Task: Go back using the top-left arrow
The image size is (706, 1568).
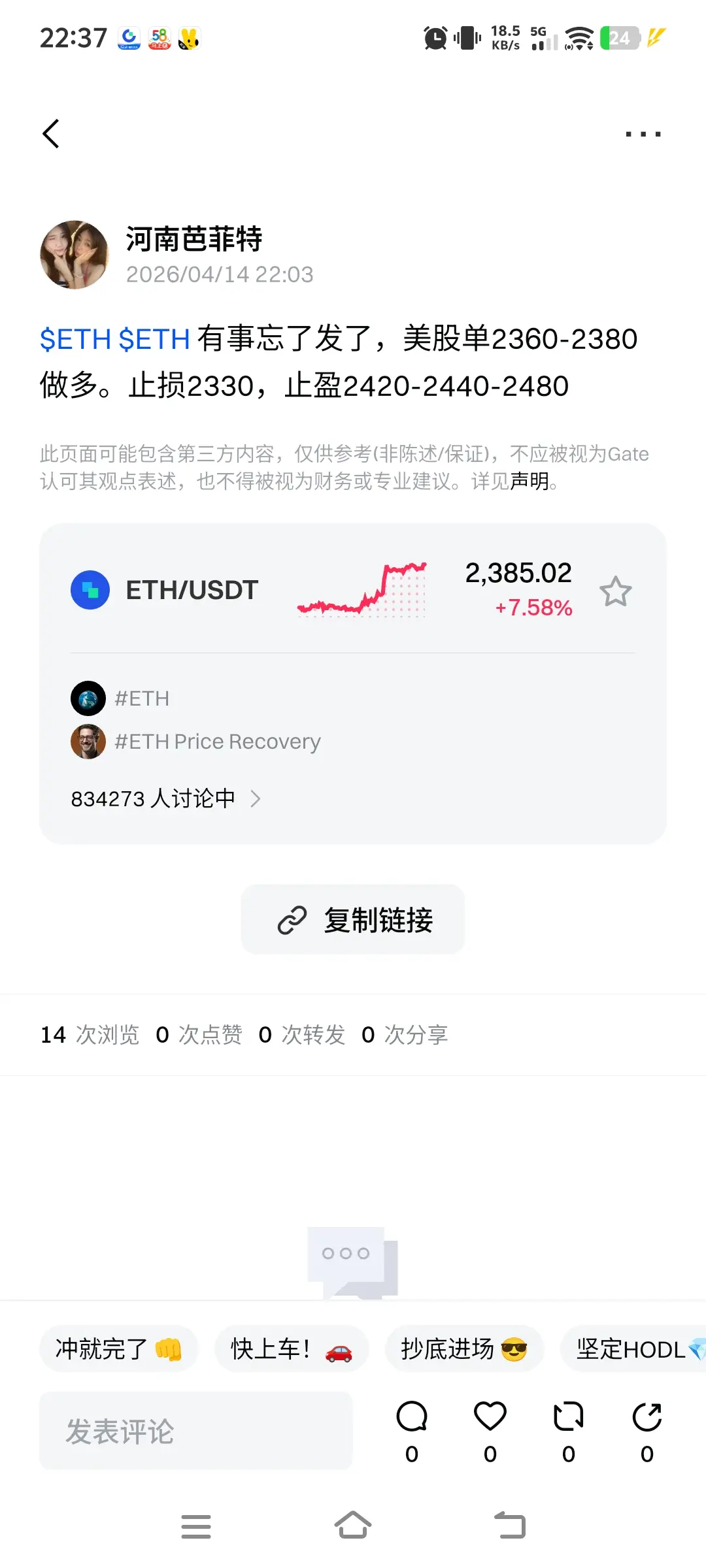Action: click(51, 134)
